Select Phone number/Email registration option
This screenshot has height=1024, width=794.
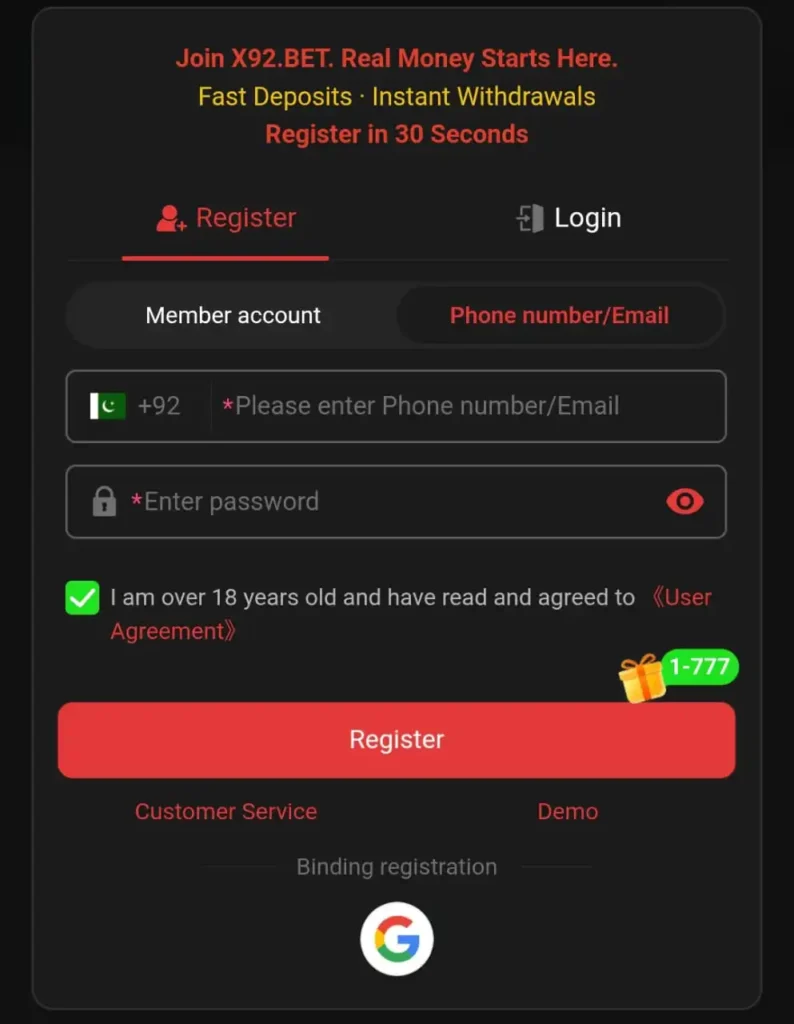(x=559, y=316)
